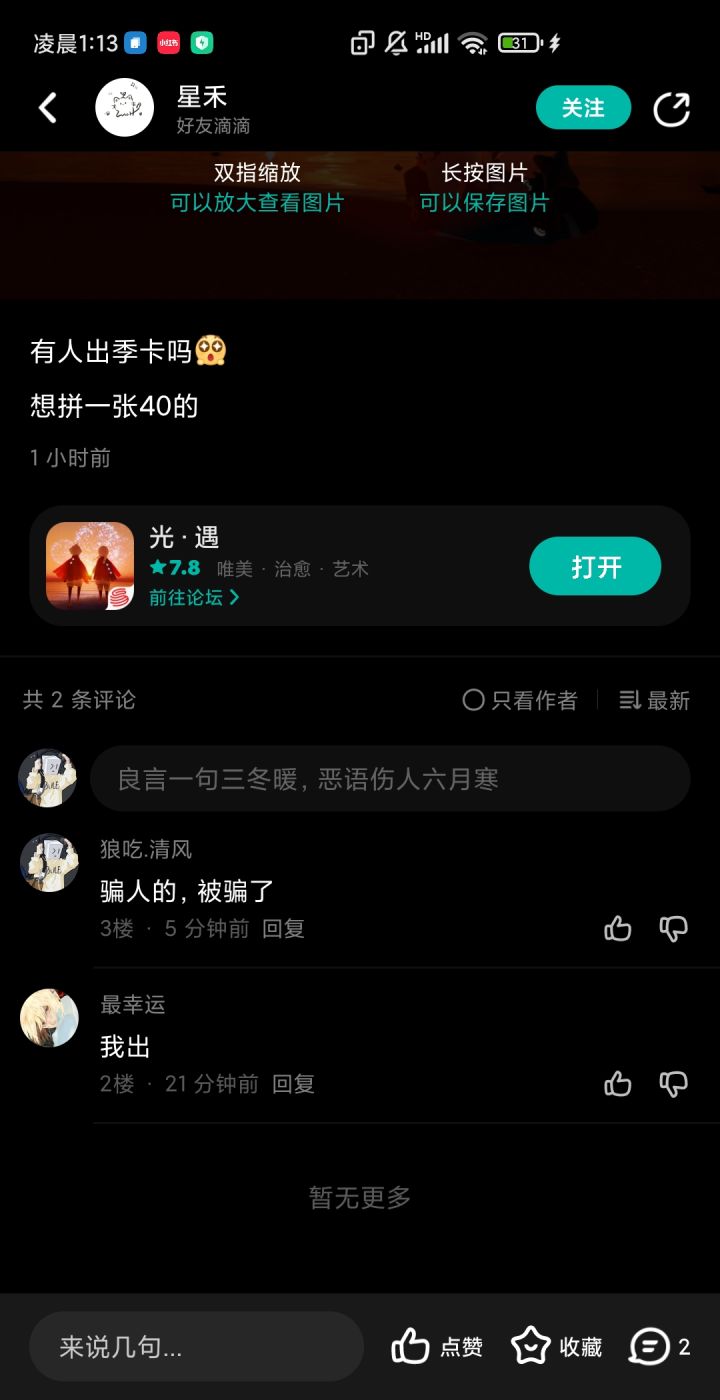Viewport: 720px width, 1400px height.
Task: Reply to 最幸运's comment
Action: coord(294,1084)
